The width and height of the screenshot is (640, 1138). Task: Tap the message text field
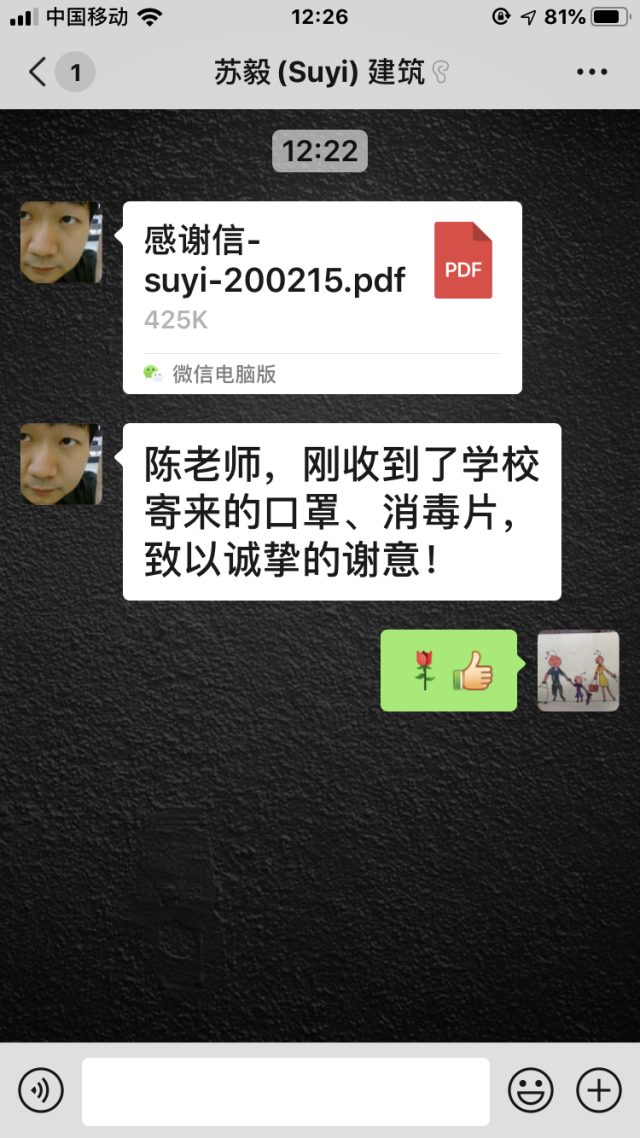pos(286,1091)
